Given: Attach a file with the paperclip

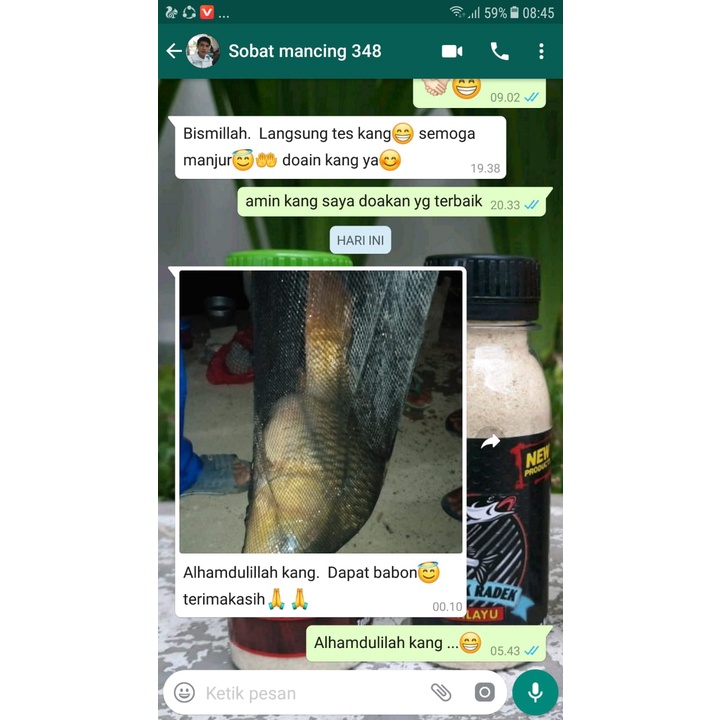Looking at the screenshot, I should pos(441,692).
